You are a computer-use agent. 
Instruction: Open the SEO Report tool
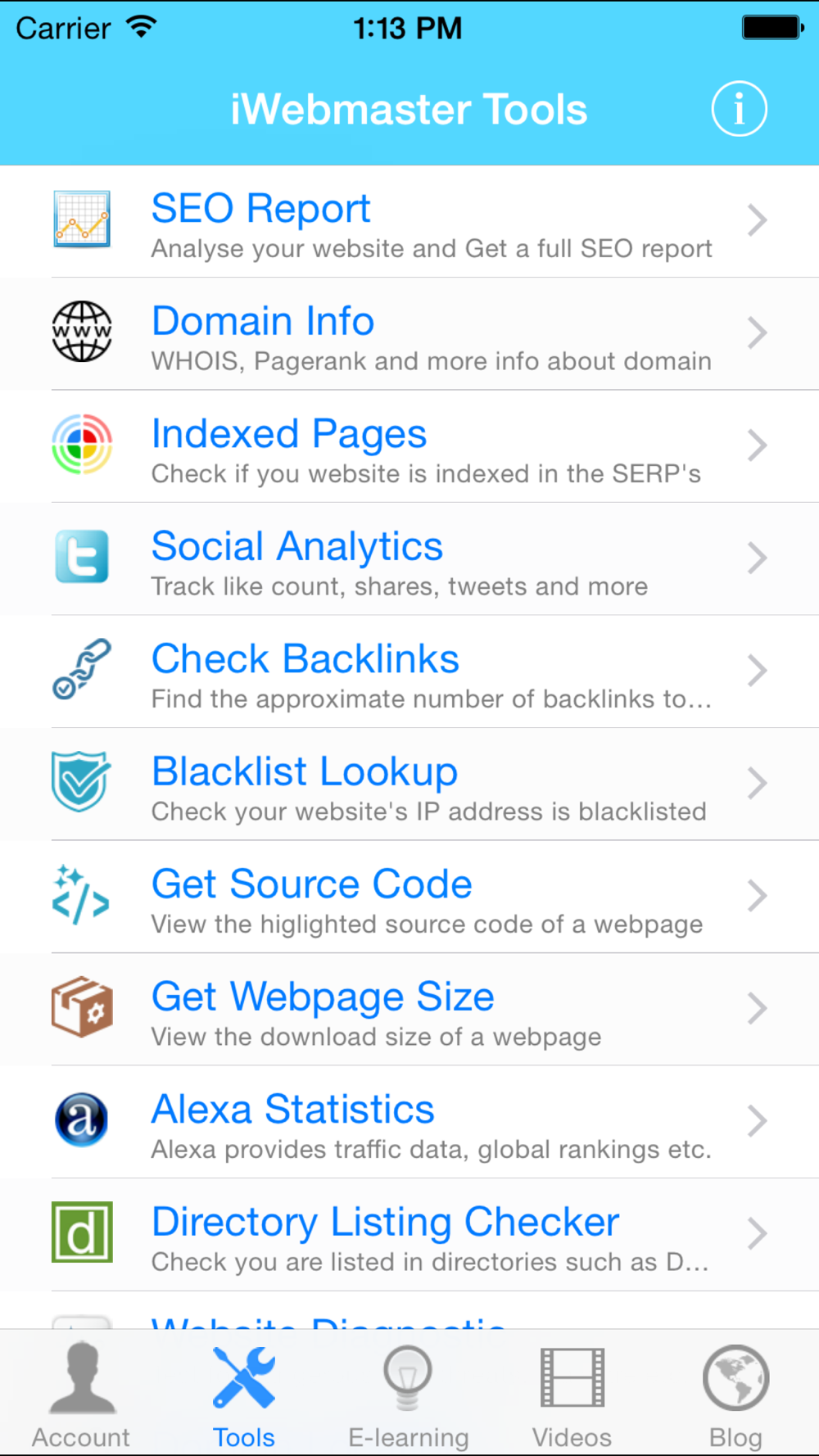[x=409, y=221]
